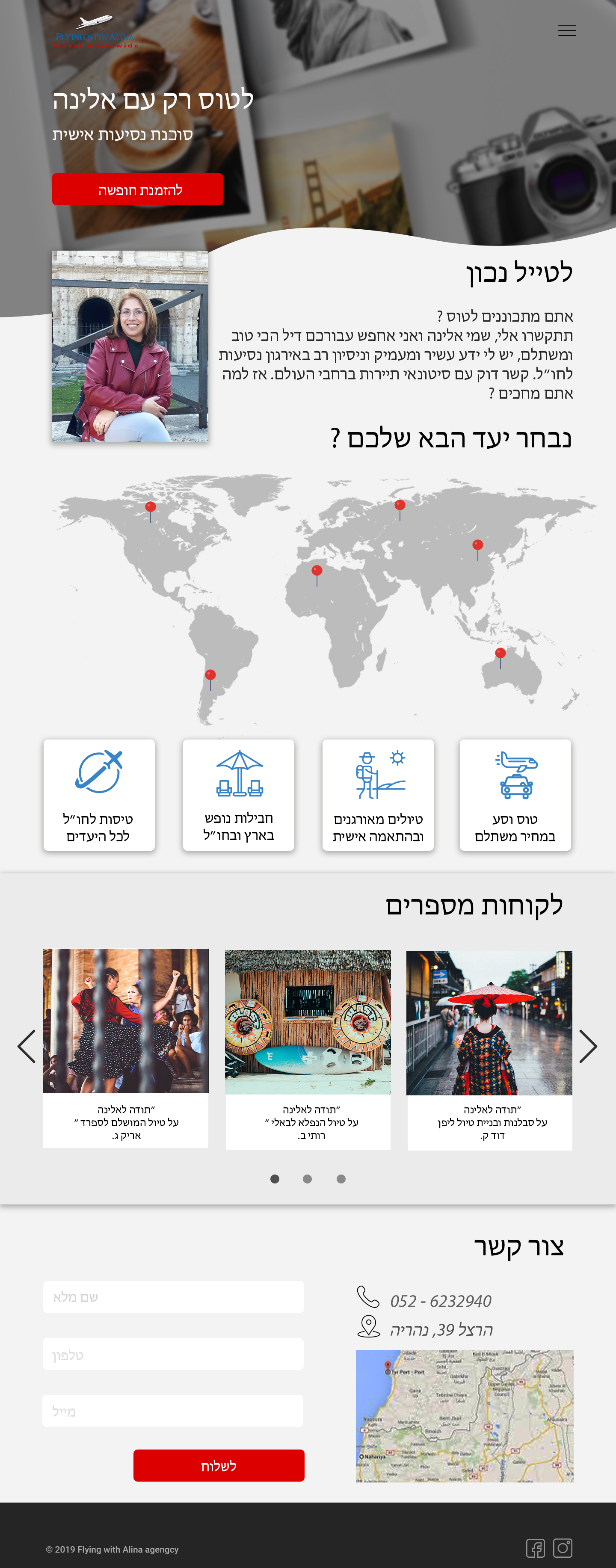Select the red pin over South America
Image resolution: width=616 pixels, height=1568 pixels.
click(x=210, y=675)
